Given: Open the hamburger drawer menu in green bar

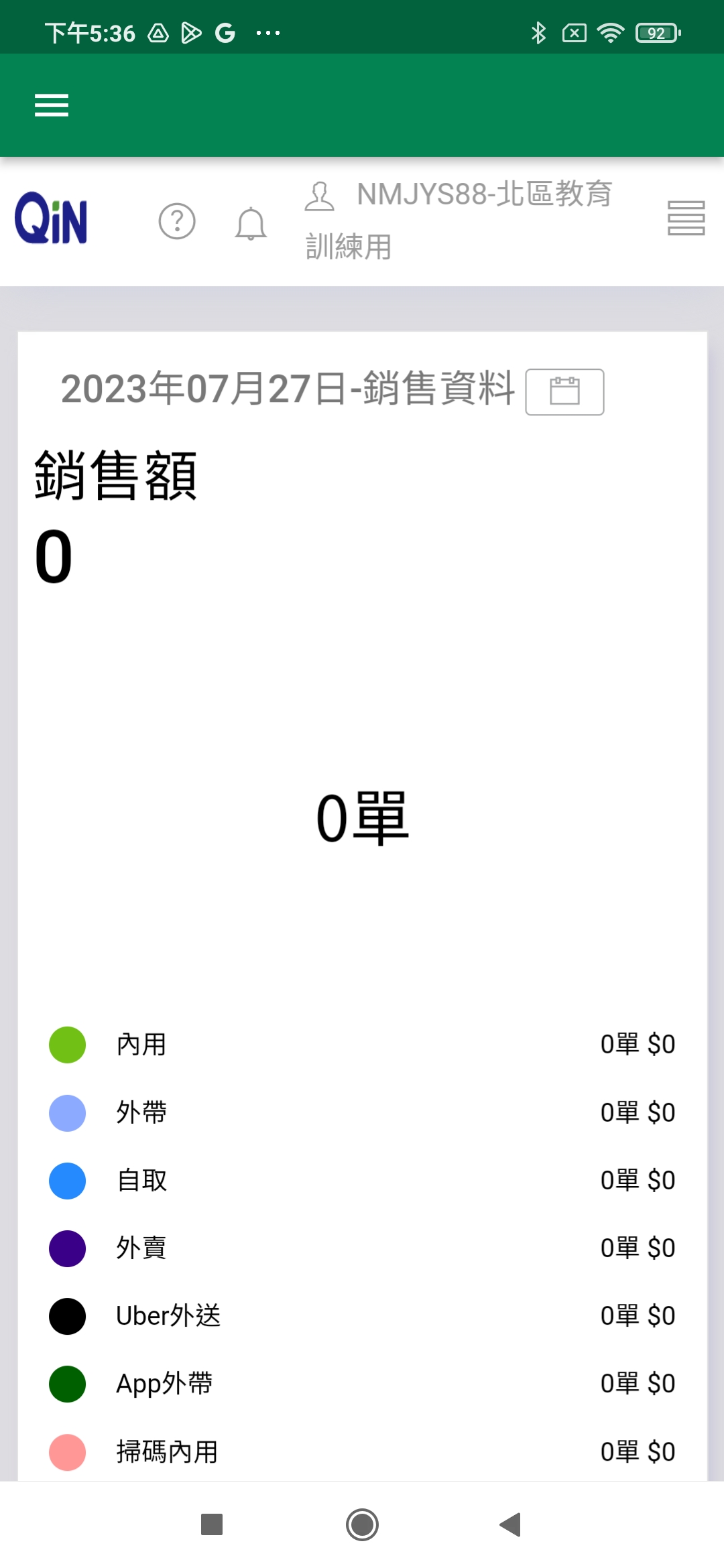Looking at the screenshot, I should click(x=52, y=105).
